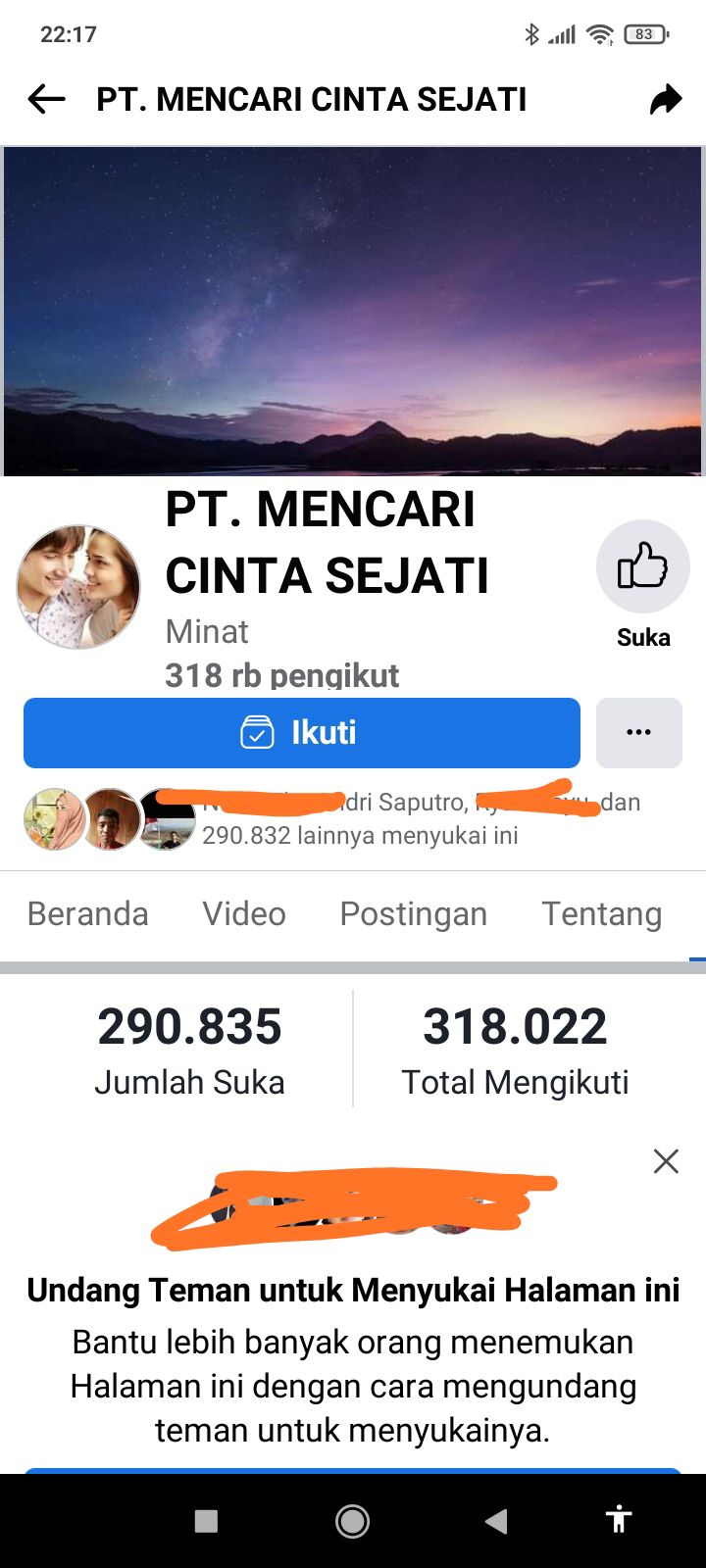The image size is (706, 1568).
Task: Open the three-dot more options button
Action: (x=638, y=732)
